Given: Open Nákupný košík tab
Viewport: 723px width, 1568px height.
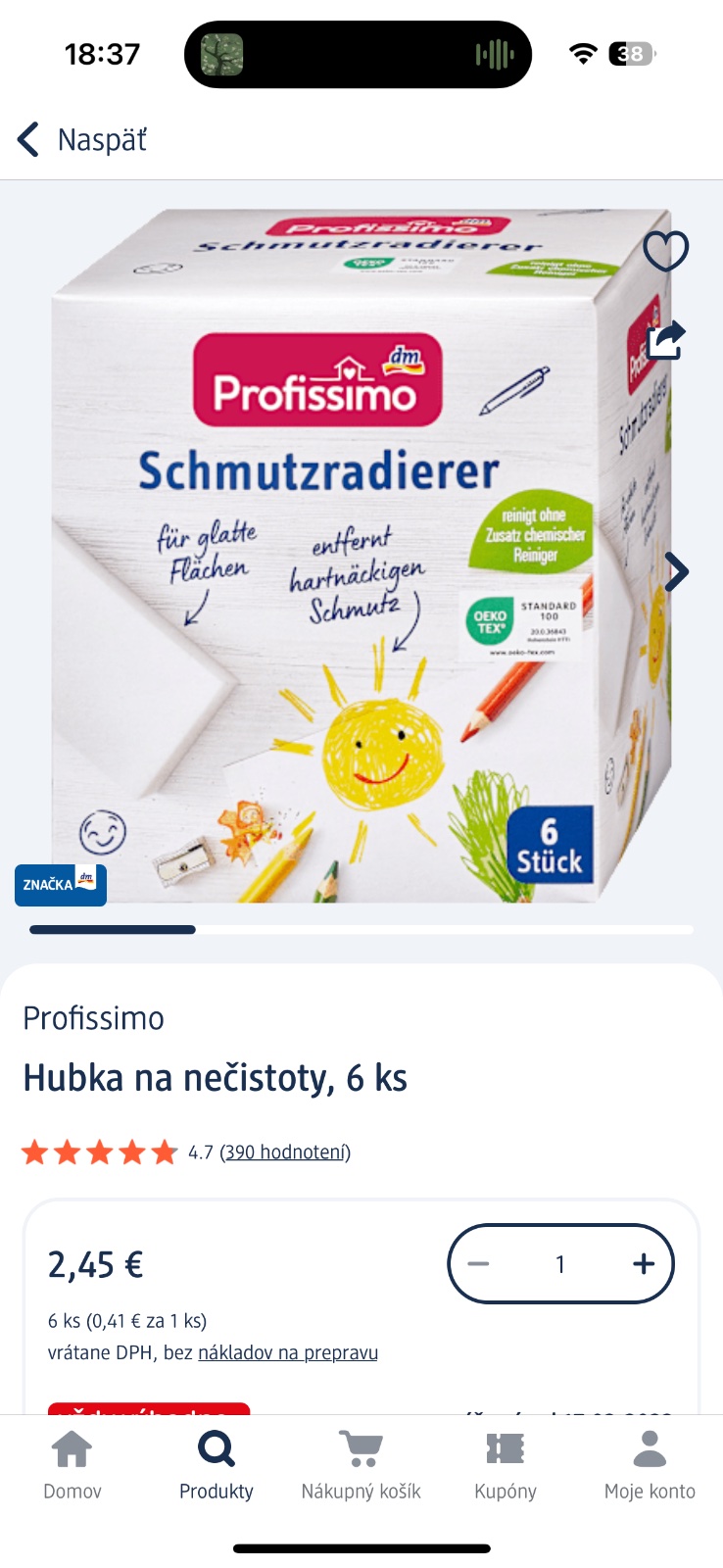Looking at the screenshot, I should (x=361, y=1465).
